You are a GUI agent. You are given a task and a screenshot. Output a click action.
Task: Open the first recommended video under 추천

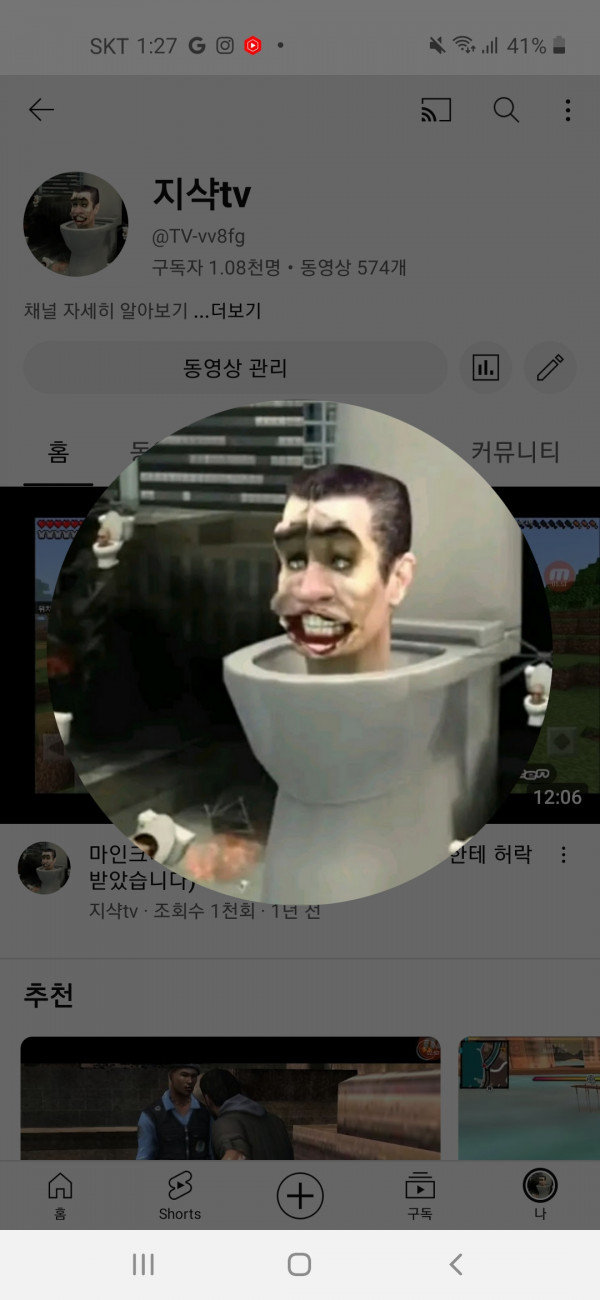(230, 1098)
